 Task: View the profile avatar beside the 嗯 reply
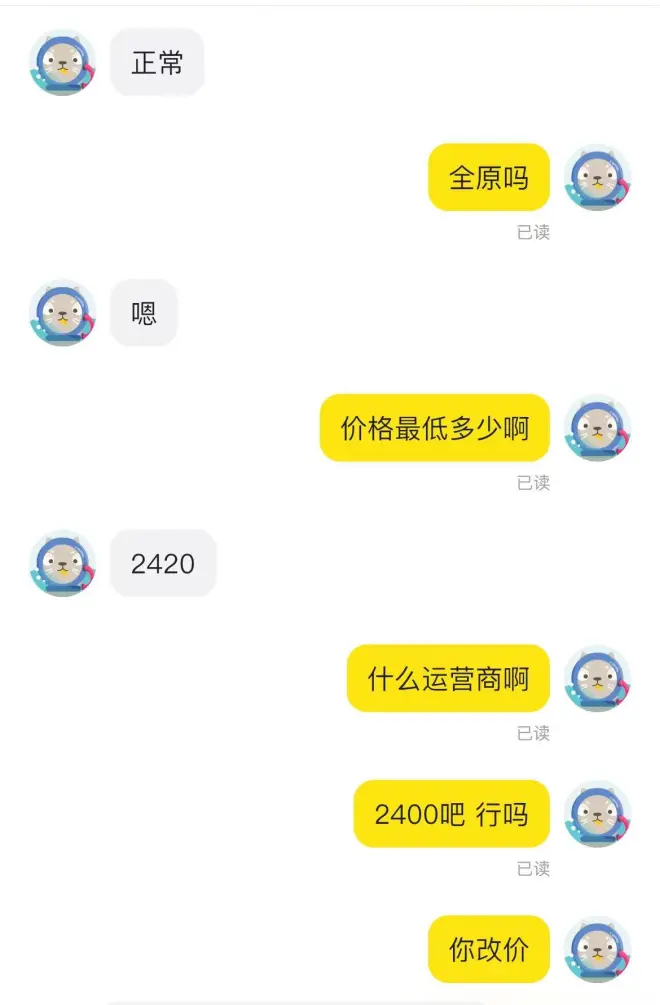click(x=62, y=313)
